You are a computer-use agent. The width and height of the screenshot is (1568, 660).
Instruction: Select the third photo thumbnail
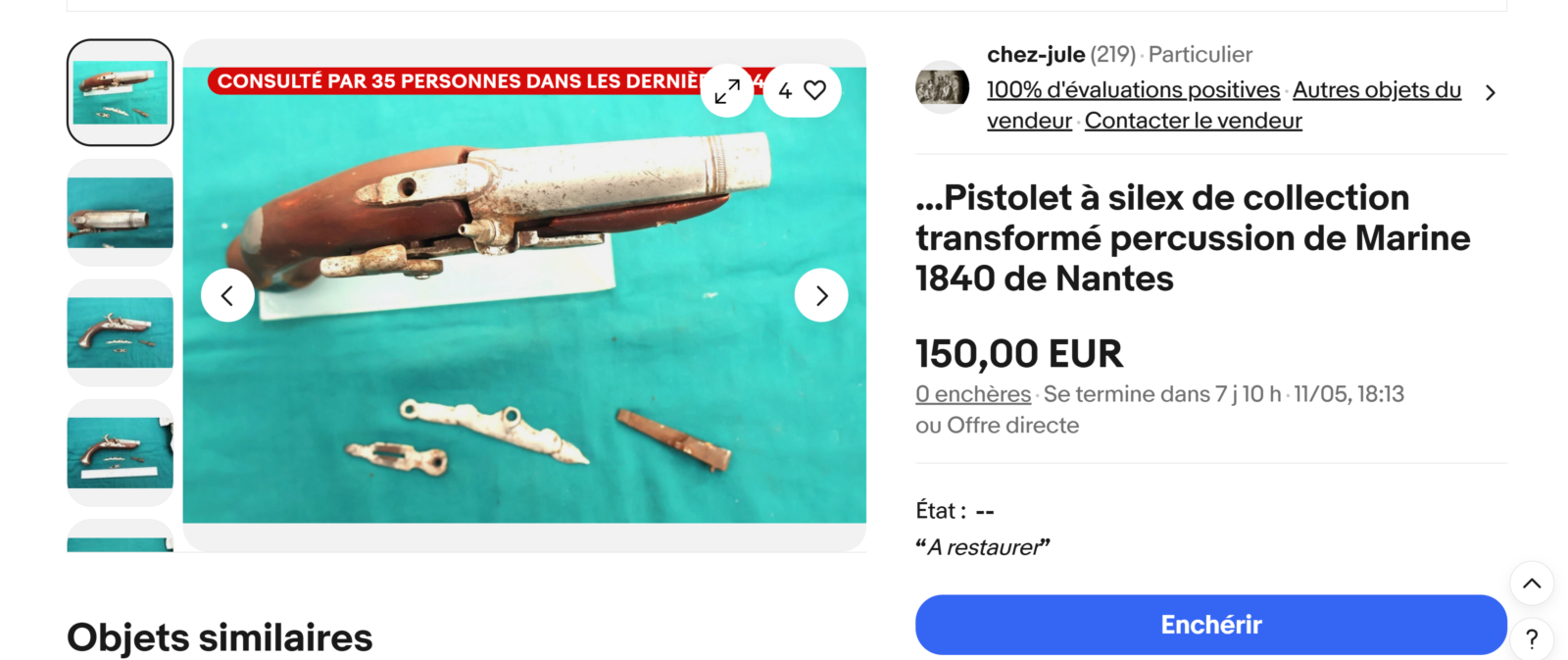tap(120, 332)
